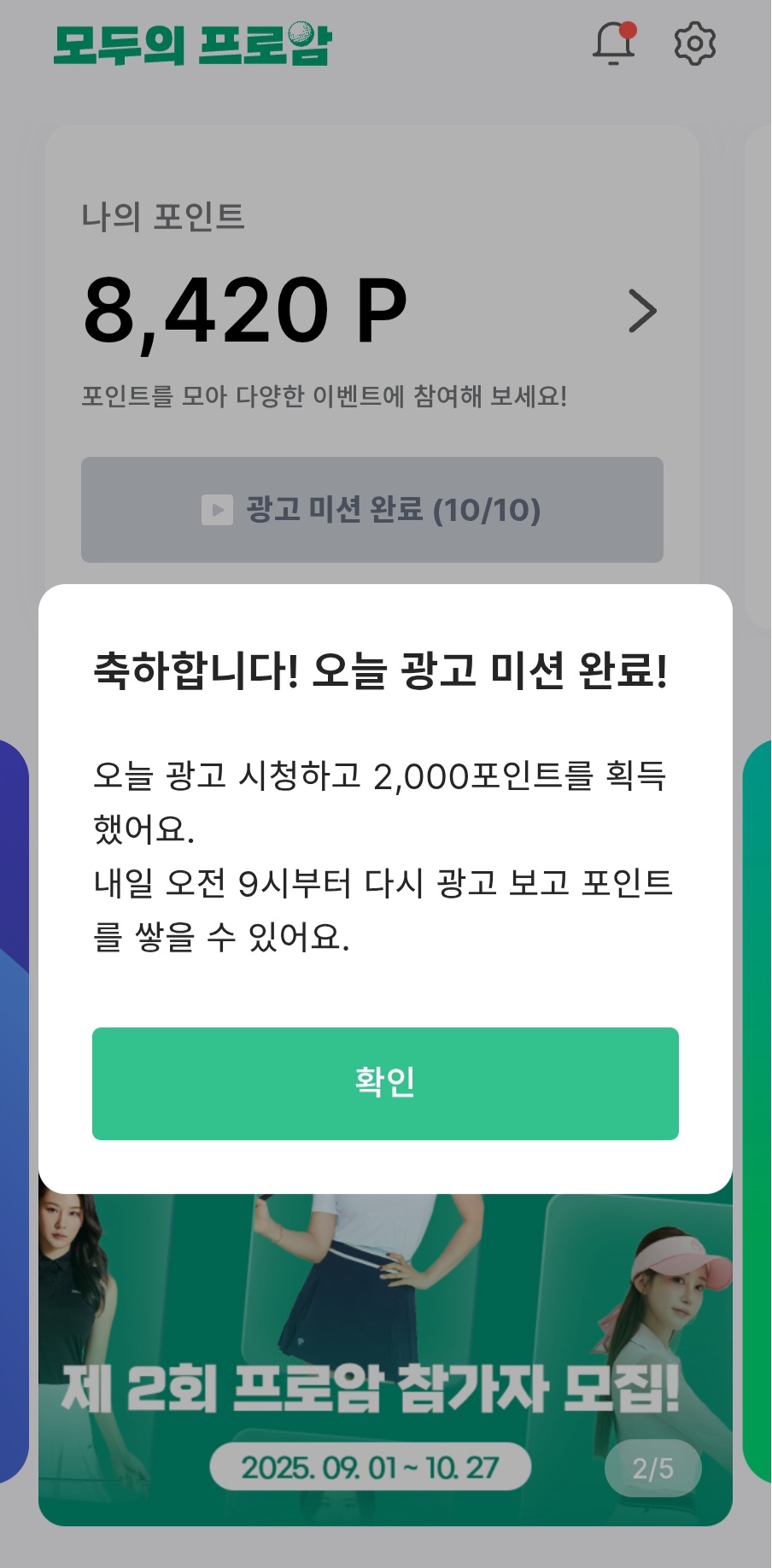
Task: Open the notifications bell
Action: (x=613, y=44)
